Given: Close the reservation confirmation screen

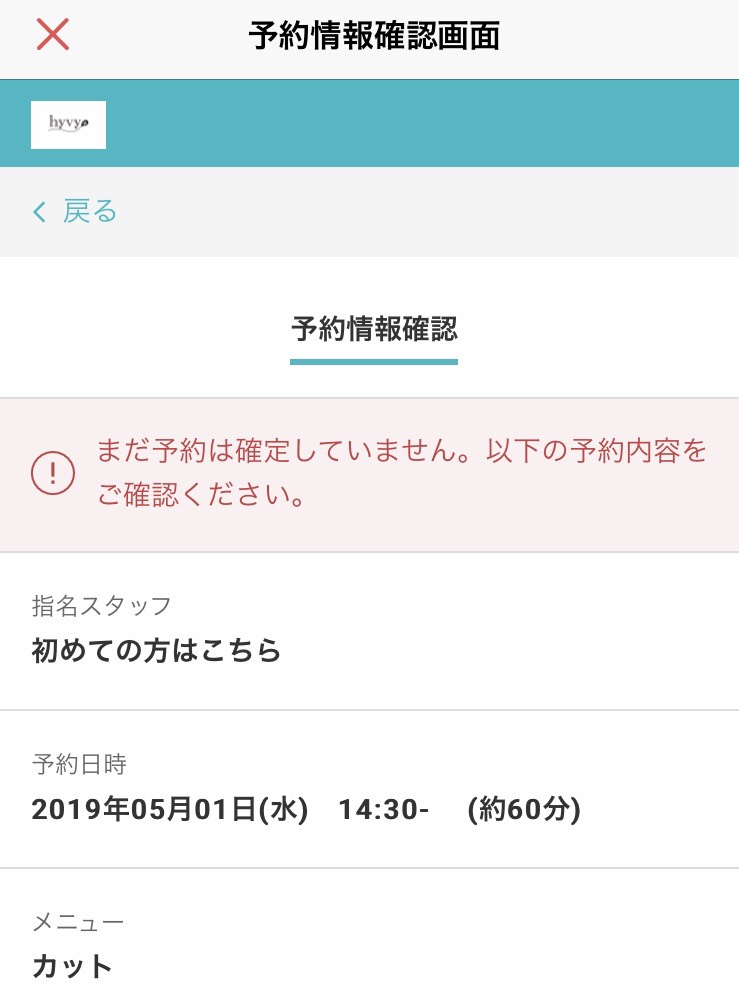Looking at the screenshot, I should click(x=53, y=35).
